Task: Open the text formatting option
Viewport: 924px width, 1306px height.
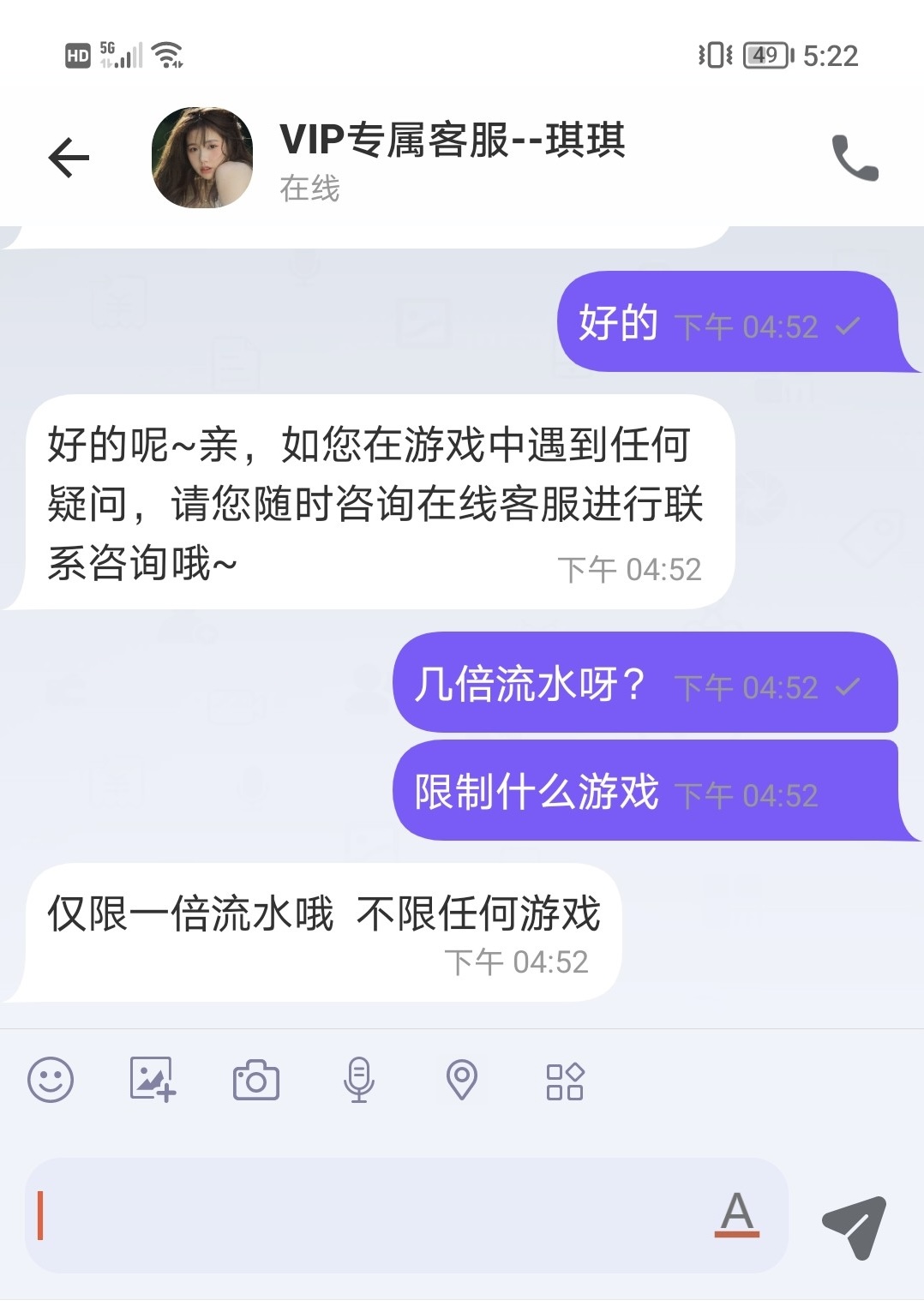Action: tap(736, 1215)
